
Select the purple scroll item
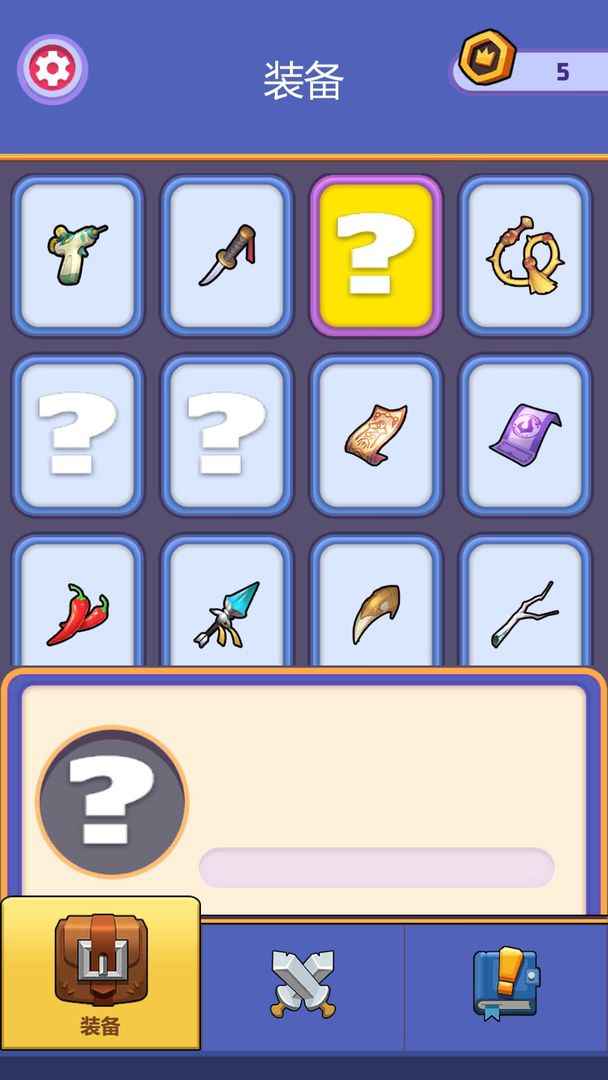pos(526,435)
